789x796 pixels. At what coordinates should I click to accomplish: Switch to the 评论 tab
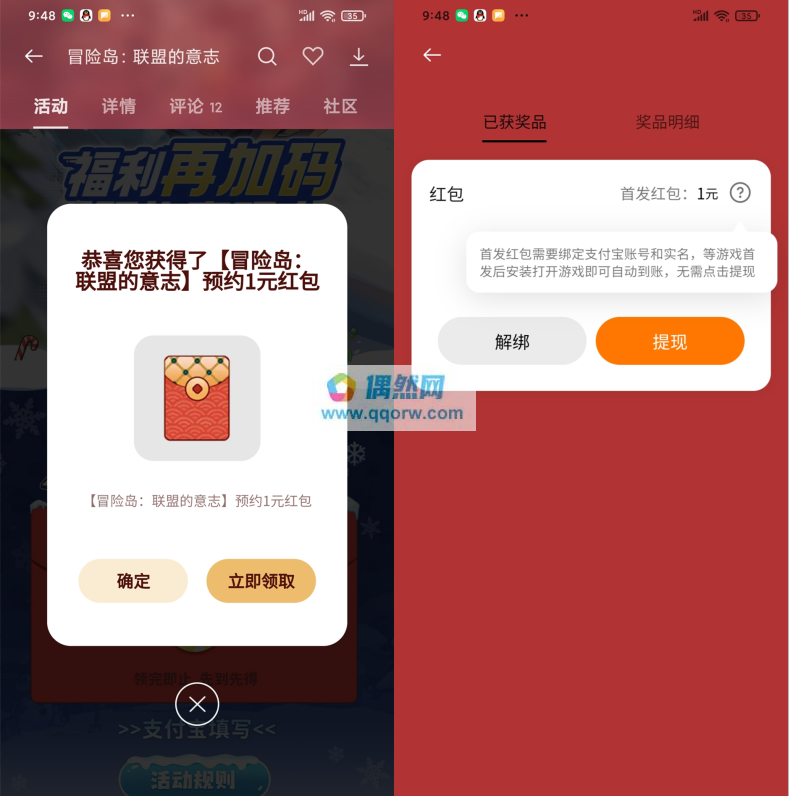pyautogui.click(x=194, y=106)
